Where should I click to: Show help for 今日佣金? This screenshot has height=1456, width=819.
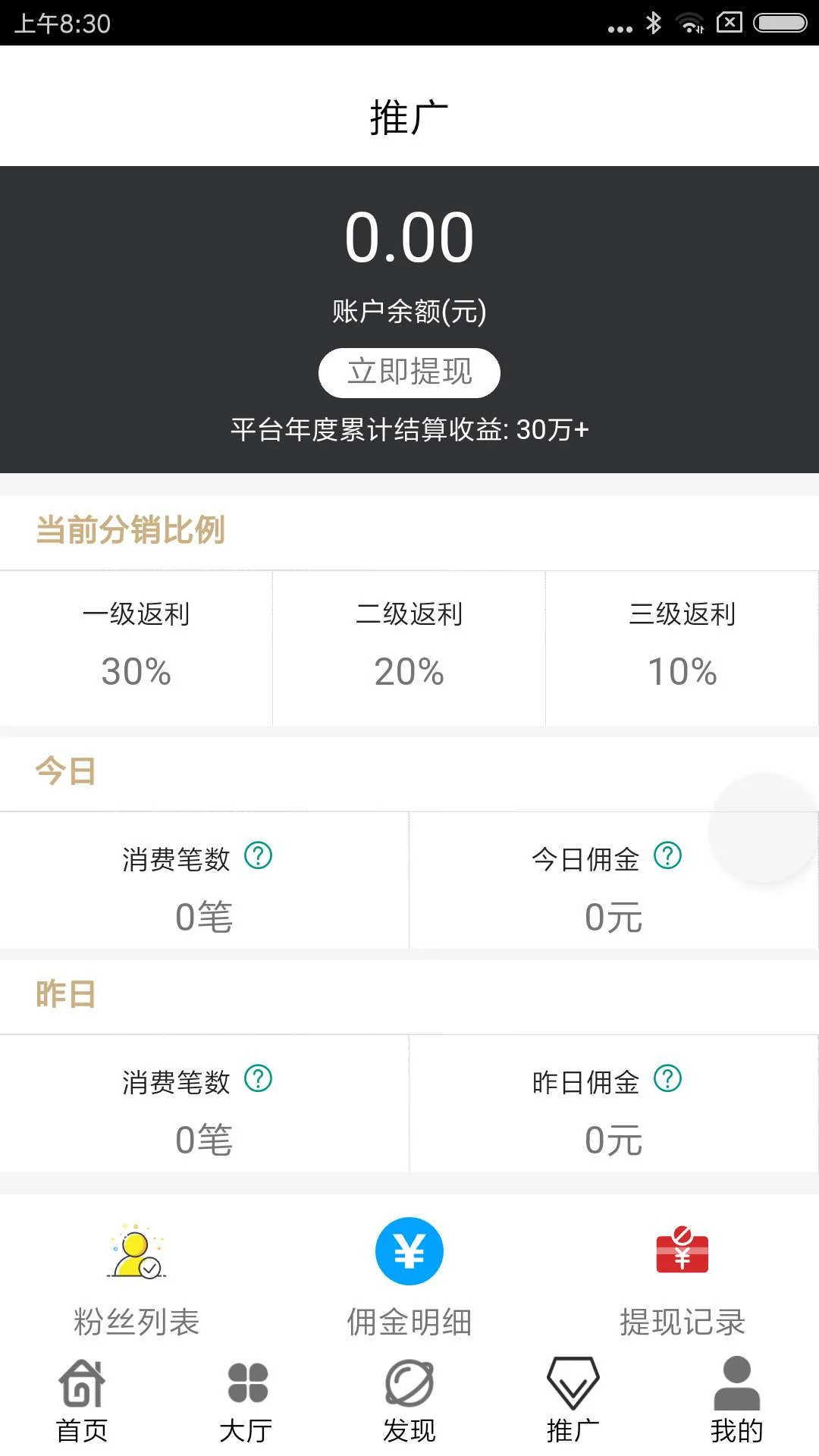667,856
